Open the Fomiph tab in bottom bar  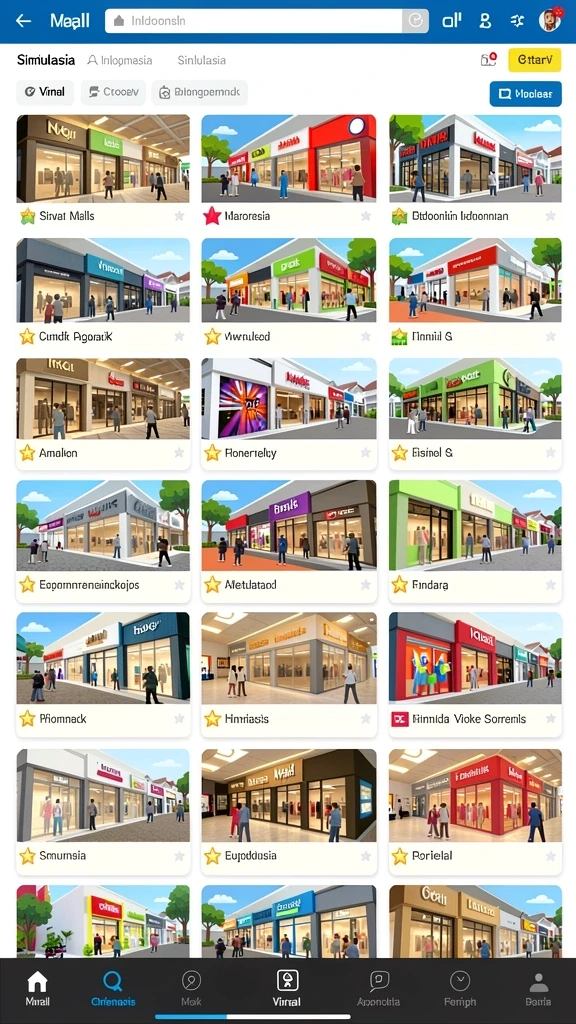[x=460, y=988]
